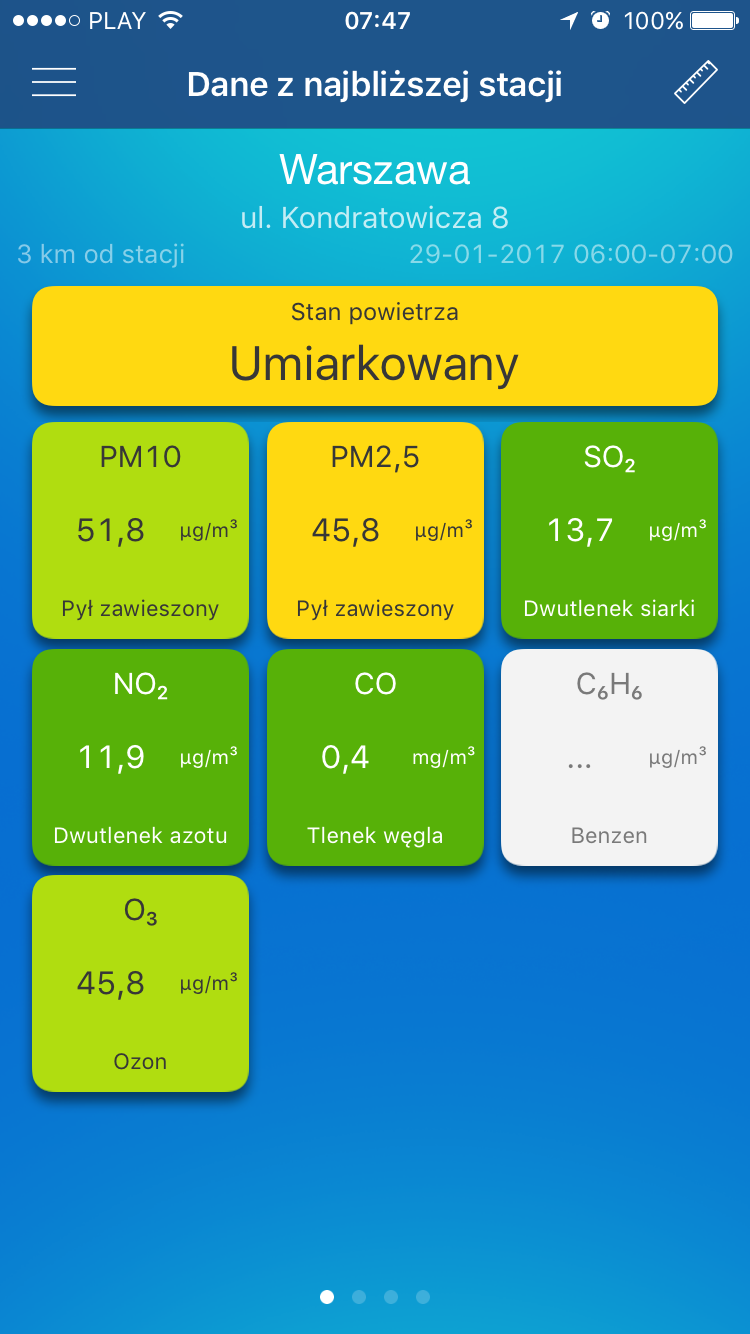Show details for the CO Tlenek węgla tile
The width and height of the screenshot is (750, 1334).
(x=375, y=757)
